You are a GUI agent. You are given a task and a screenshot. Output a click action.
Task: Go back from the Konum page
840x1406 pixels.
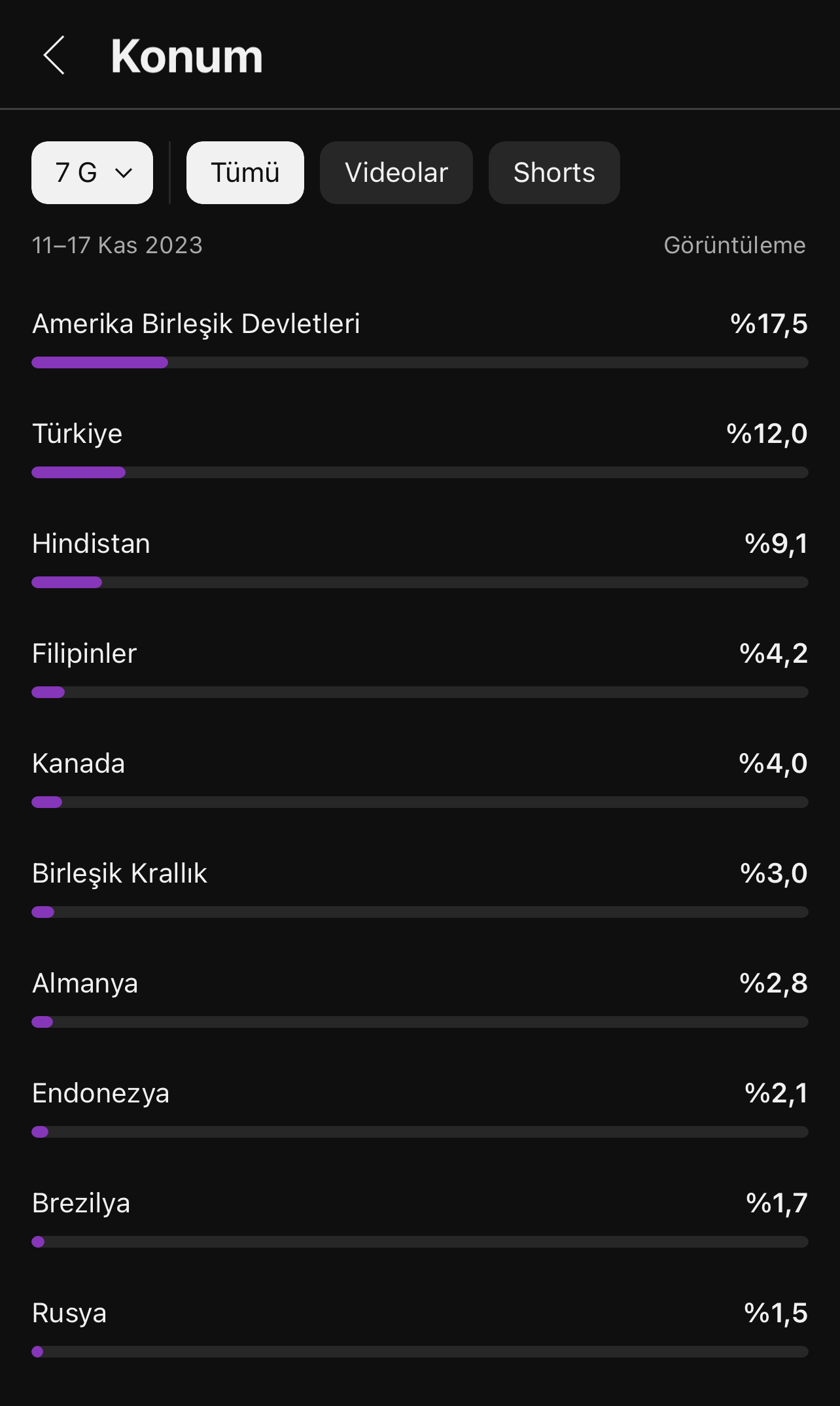54,56
